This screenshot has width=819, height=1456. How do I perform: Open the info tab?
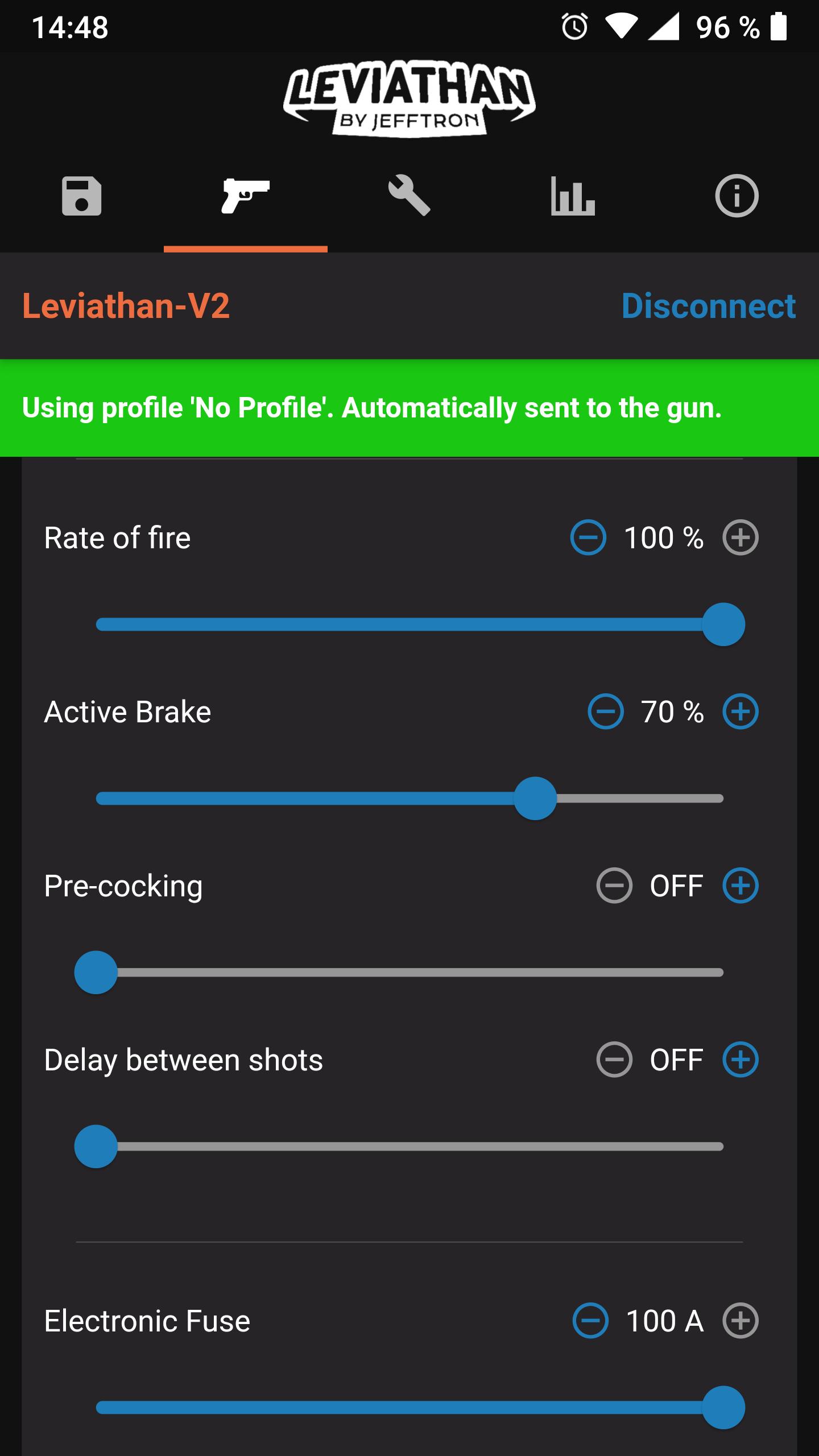click(737, 196)
